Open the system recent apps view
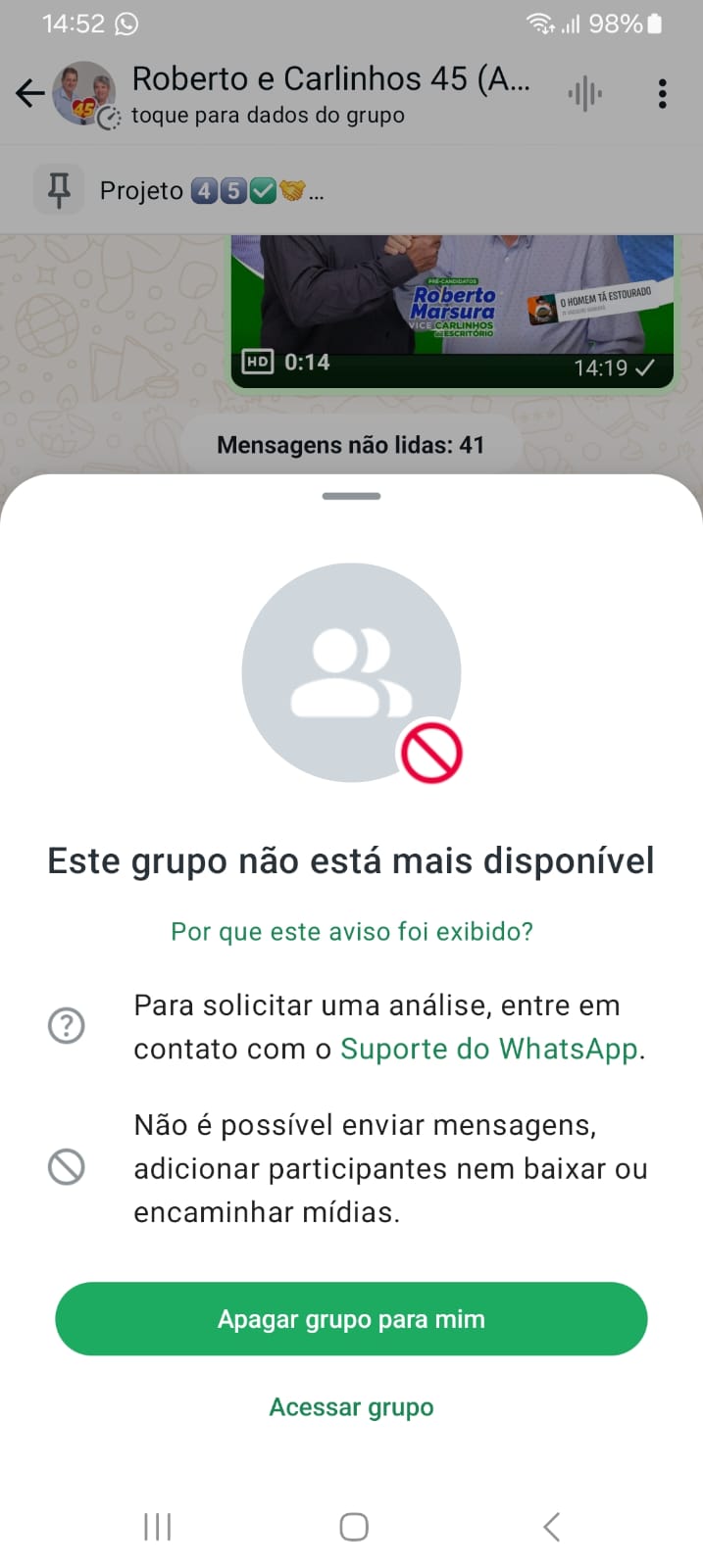 coord(157,1526)
